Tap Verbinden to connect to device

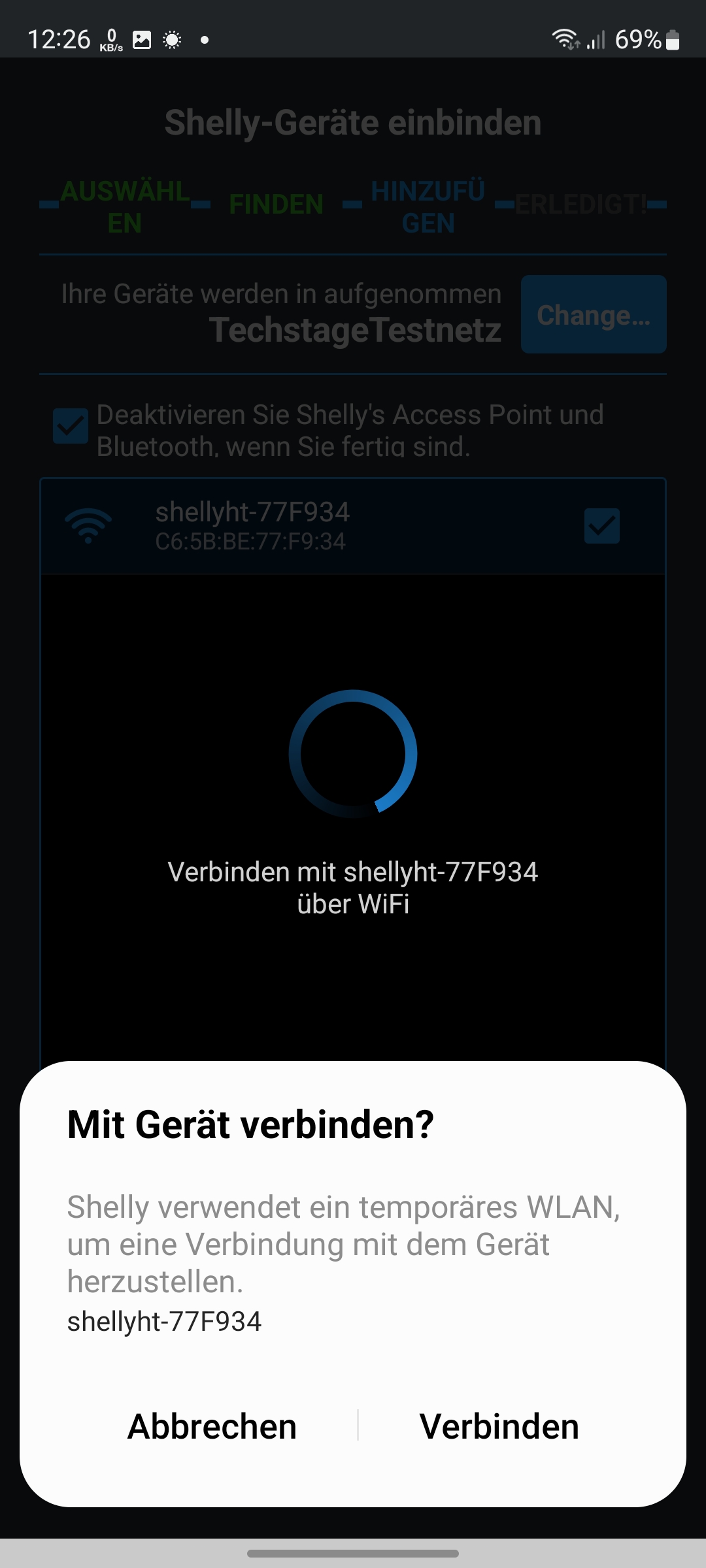pyautogui.click(x=499, y=1426)
